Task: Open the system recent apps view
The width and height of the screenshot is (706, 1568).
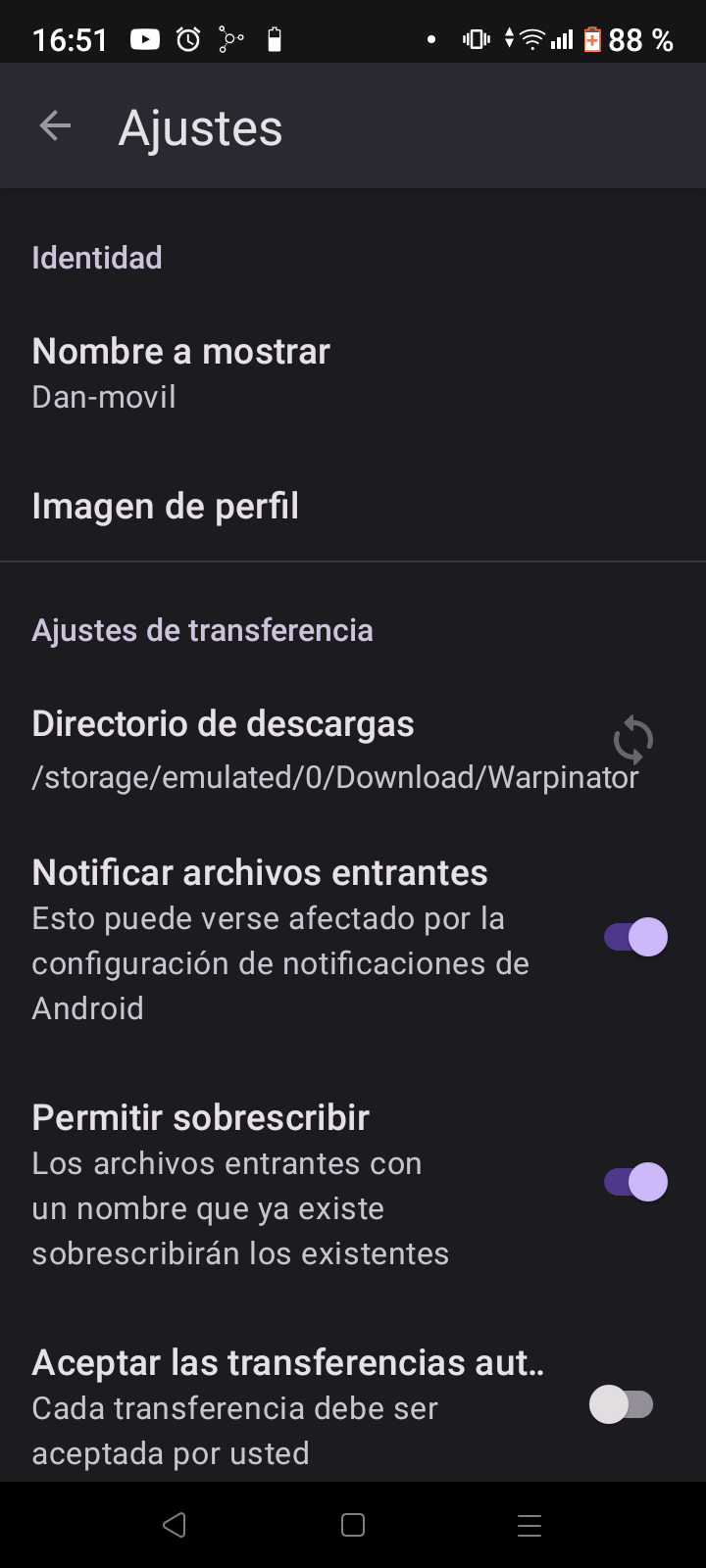Action: 529,1525
